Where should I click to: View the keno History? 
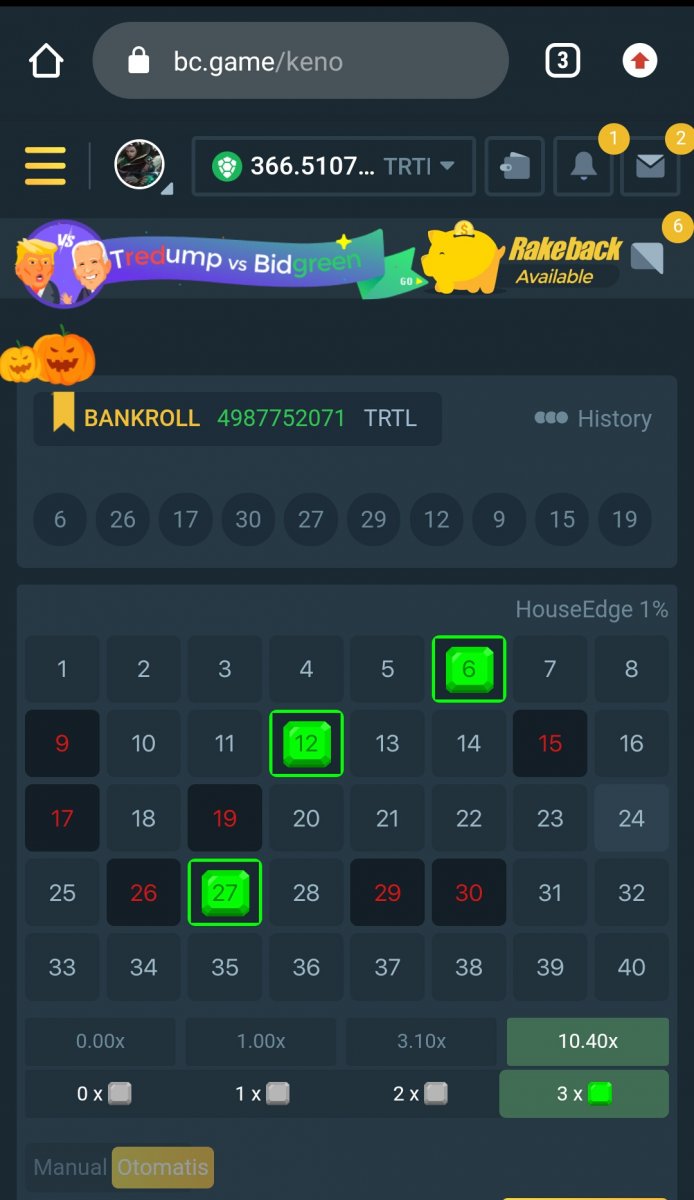(x=594, y=419)
